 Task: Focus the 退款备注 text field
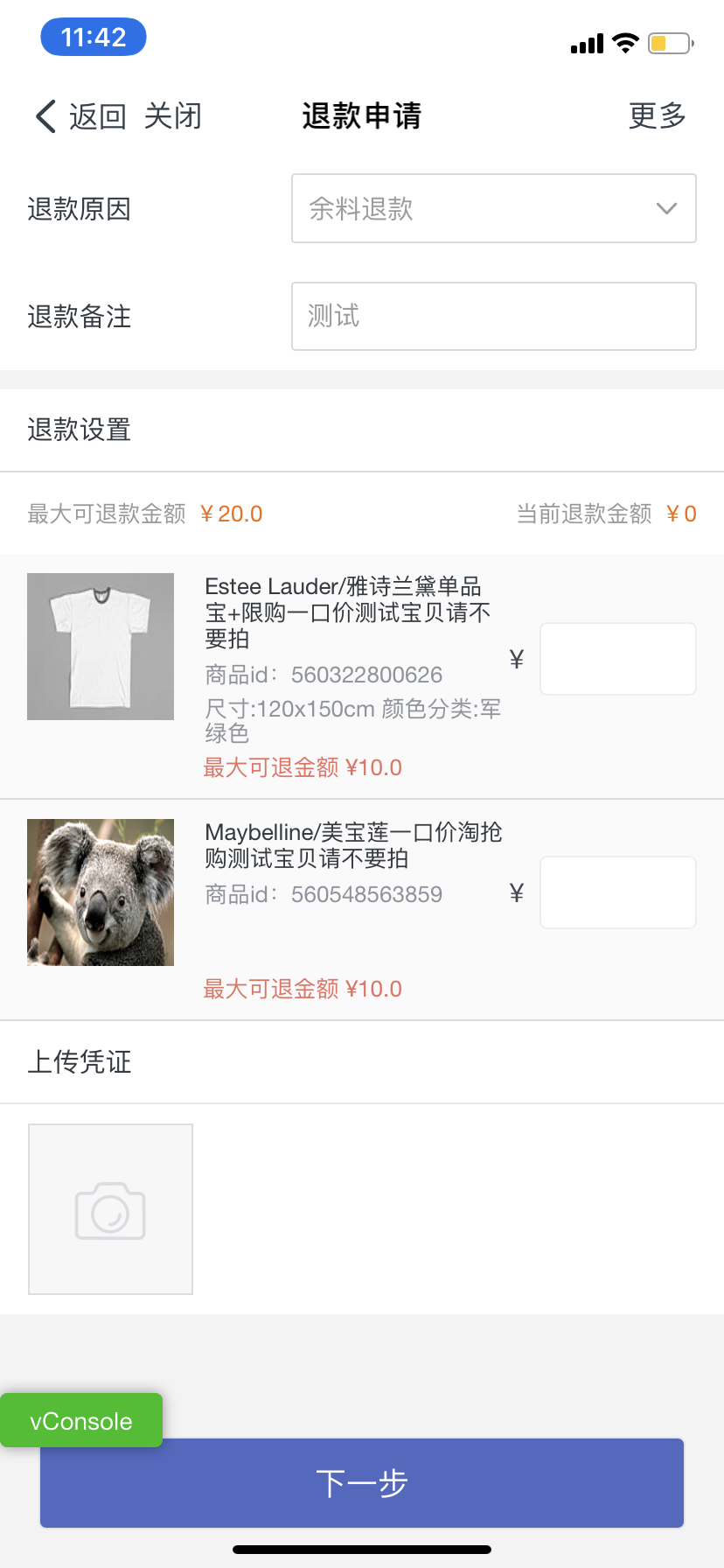pyautogui.click(x=493, y=316)
